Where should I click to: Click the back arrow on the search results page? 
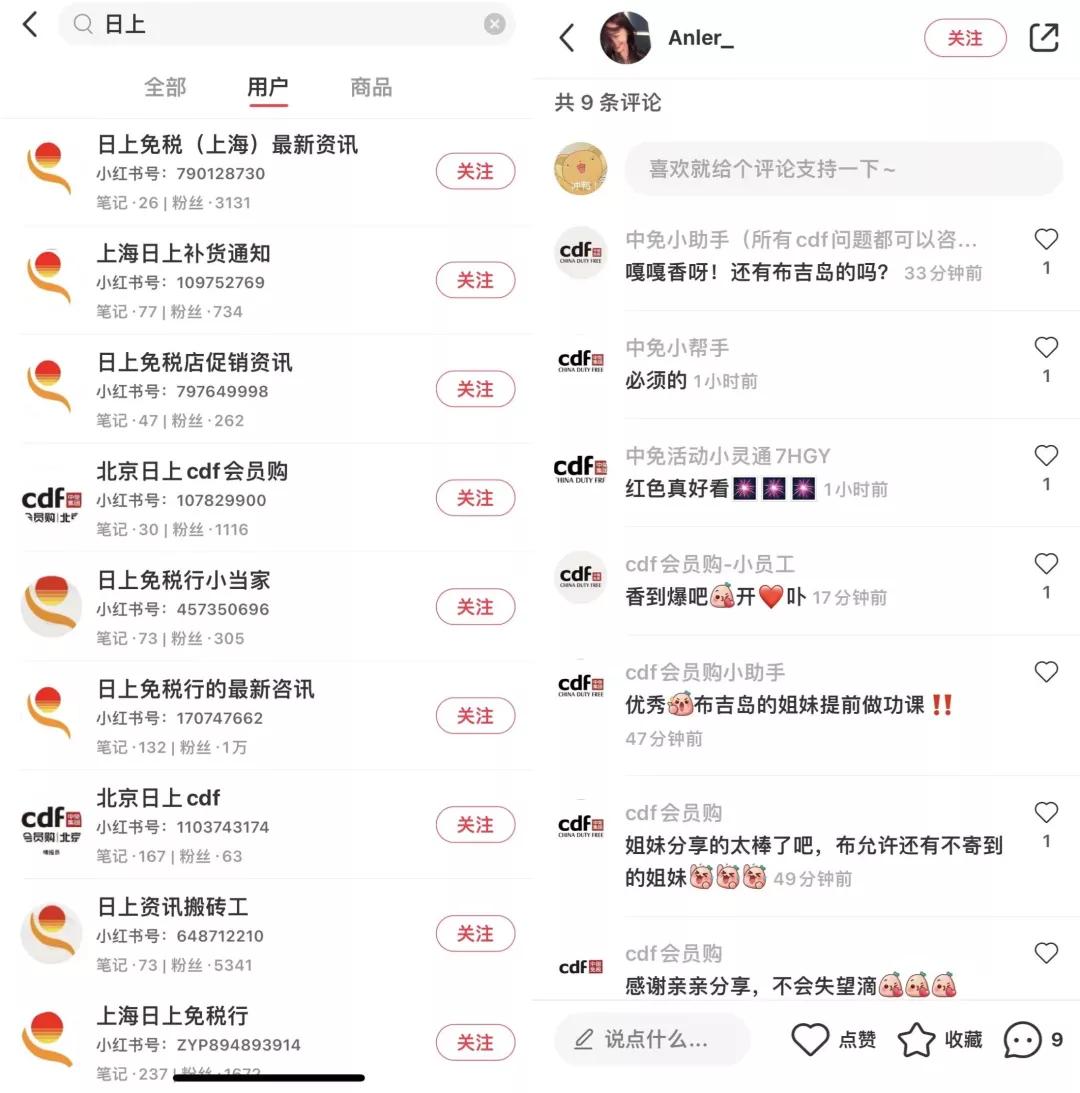29,24
